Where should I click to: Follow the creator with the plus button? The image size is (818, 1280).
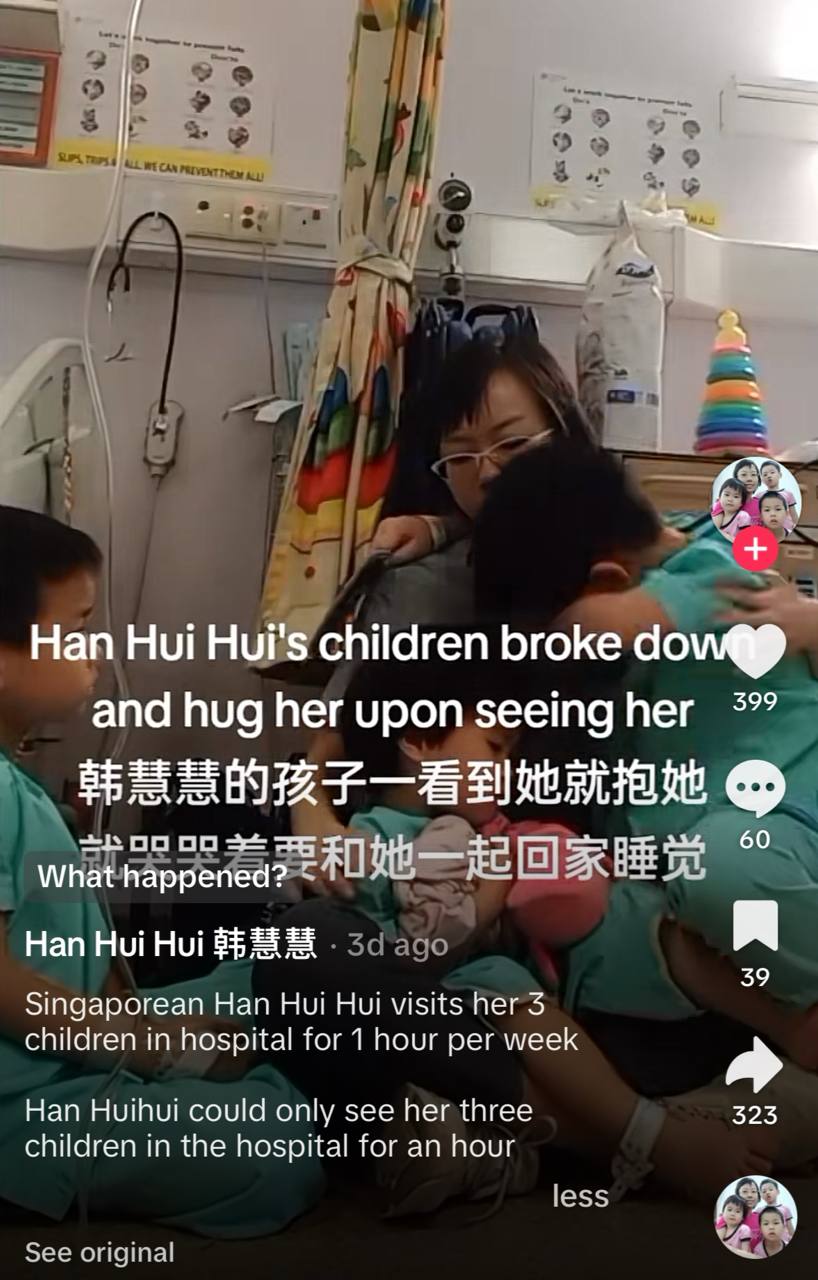tap(755, 549)
